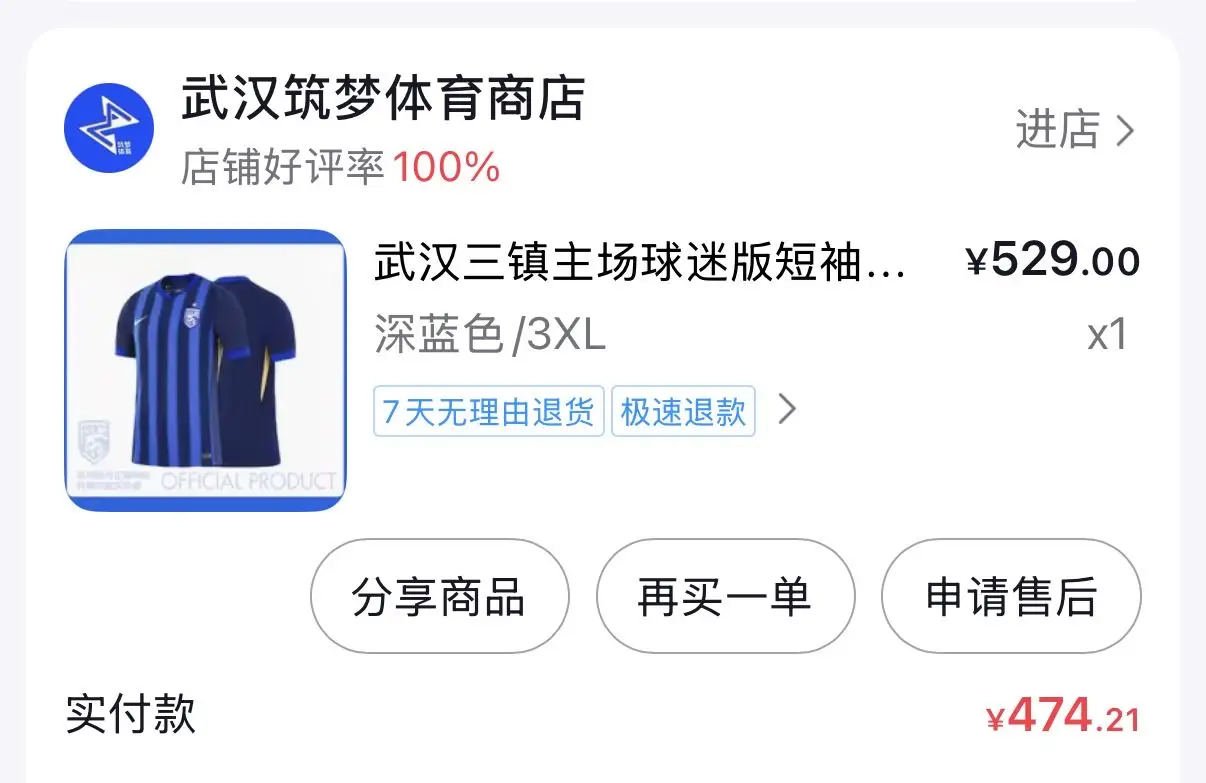Expand the 7天无理由退货 service tags
The height and width of the screenshot is (783, 1206).
788,410
